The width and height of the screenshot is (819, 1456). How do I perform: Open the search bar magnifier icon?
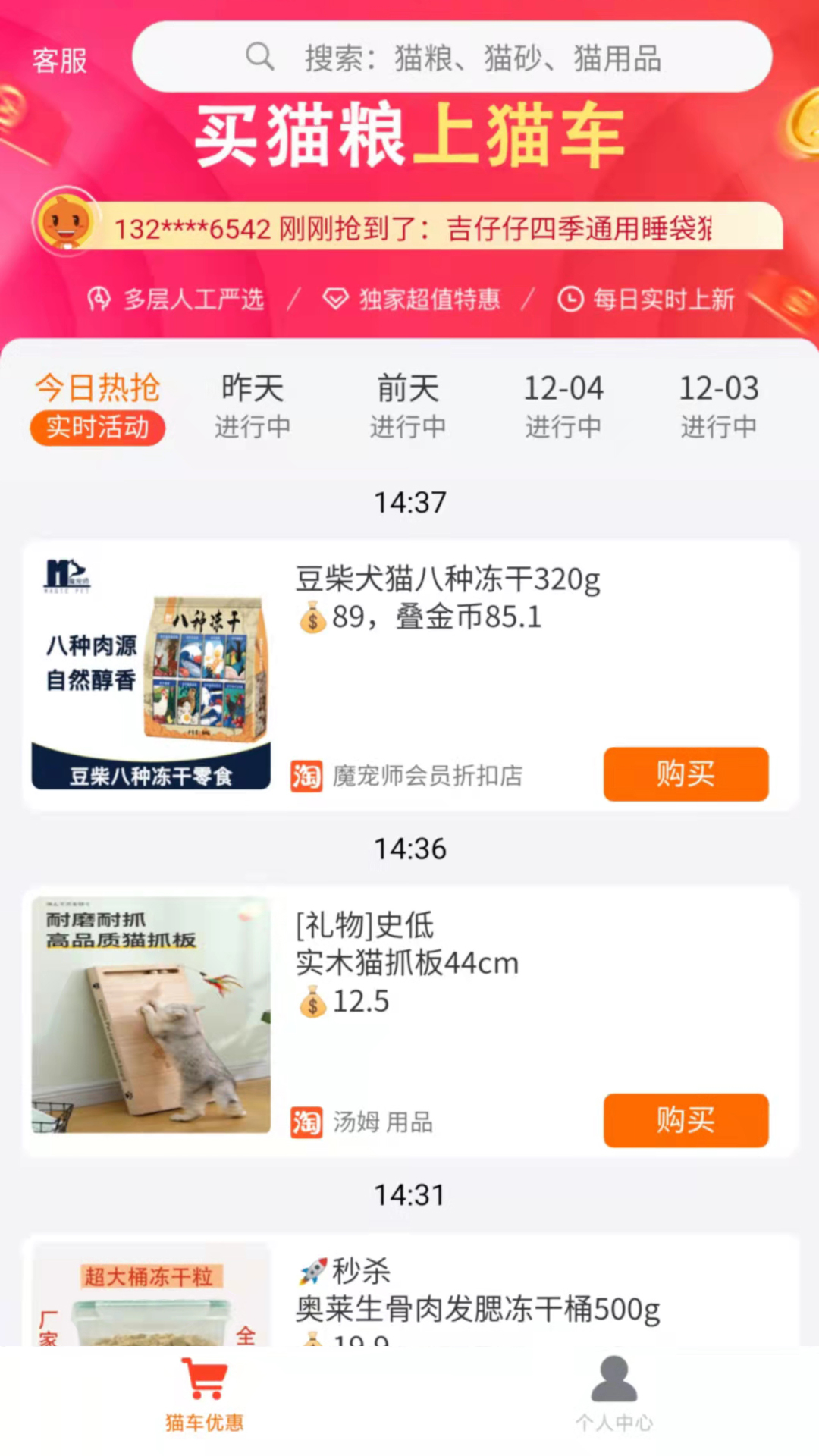coord(260,56)
